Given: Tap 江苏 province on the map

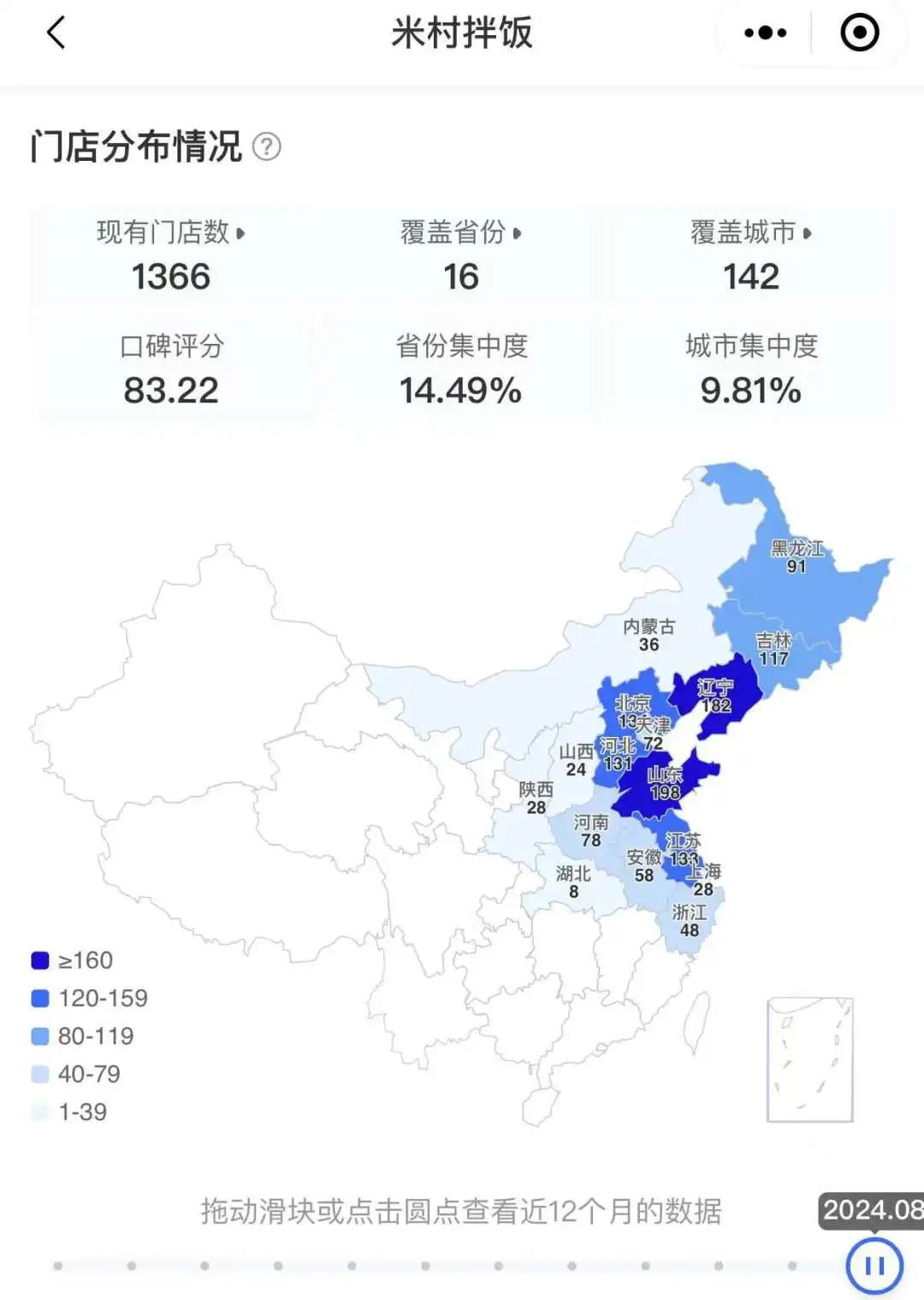Looking at the screenshot, I should click(682, 847).
